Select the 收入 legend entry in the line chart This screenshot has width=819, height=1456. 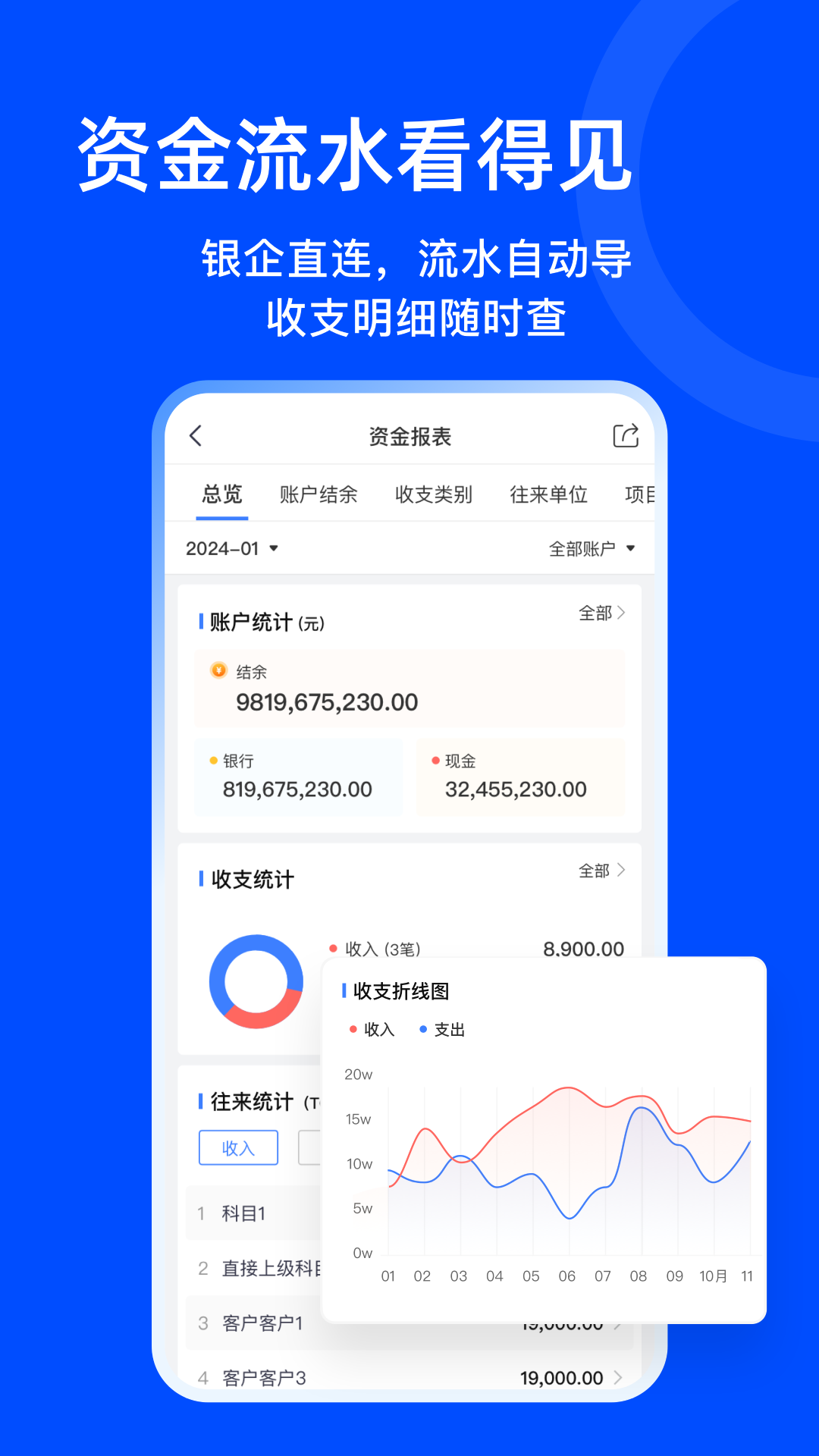[372, 1030]
